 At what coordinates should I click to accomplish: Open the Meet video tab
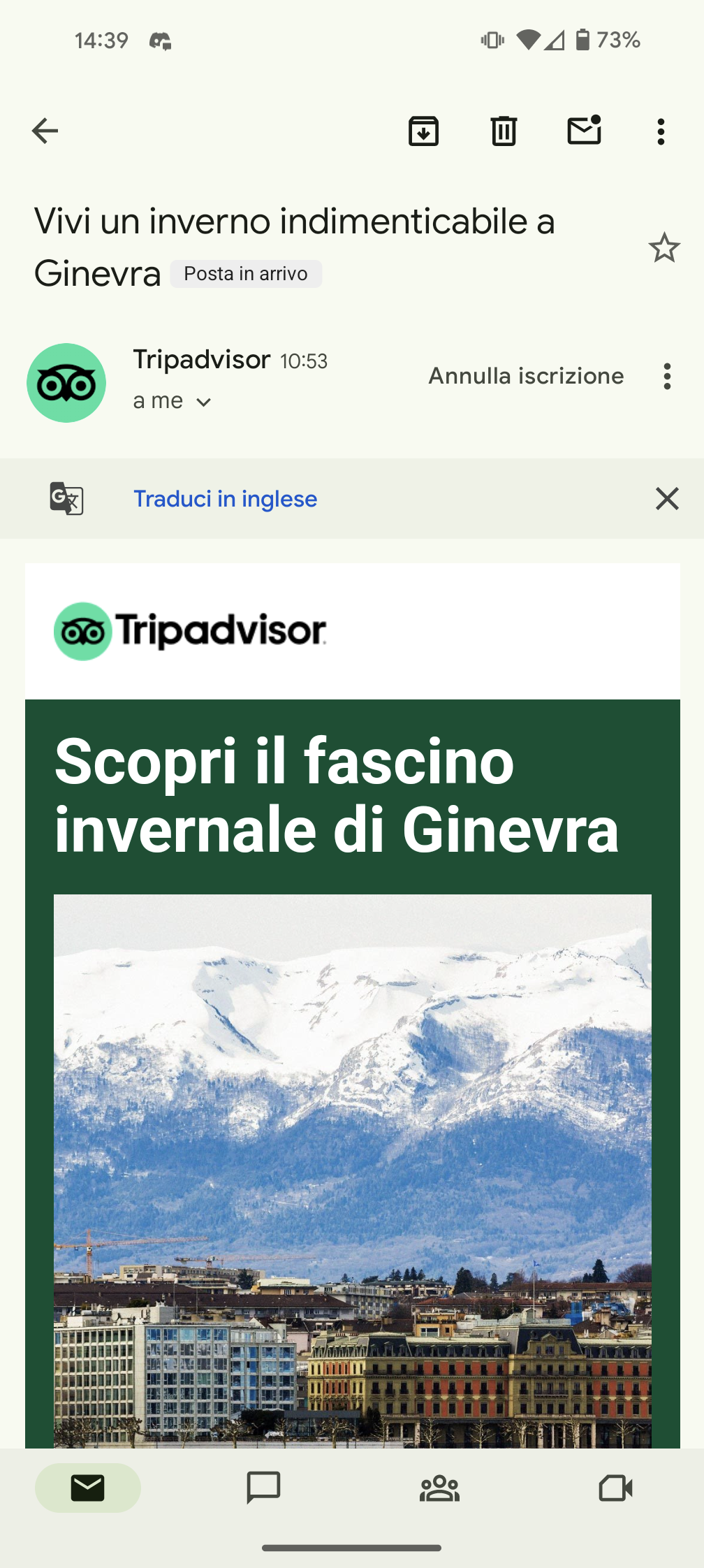click(616, 1488)
